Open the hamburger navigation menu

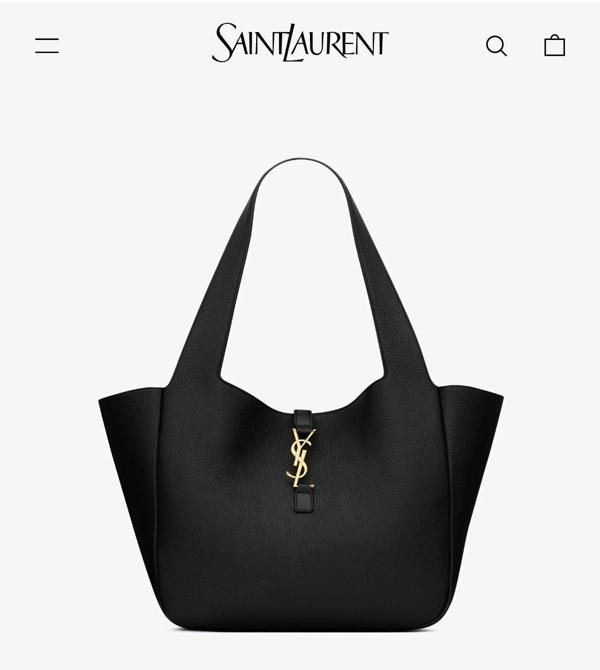47,45
